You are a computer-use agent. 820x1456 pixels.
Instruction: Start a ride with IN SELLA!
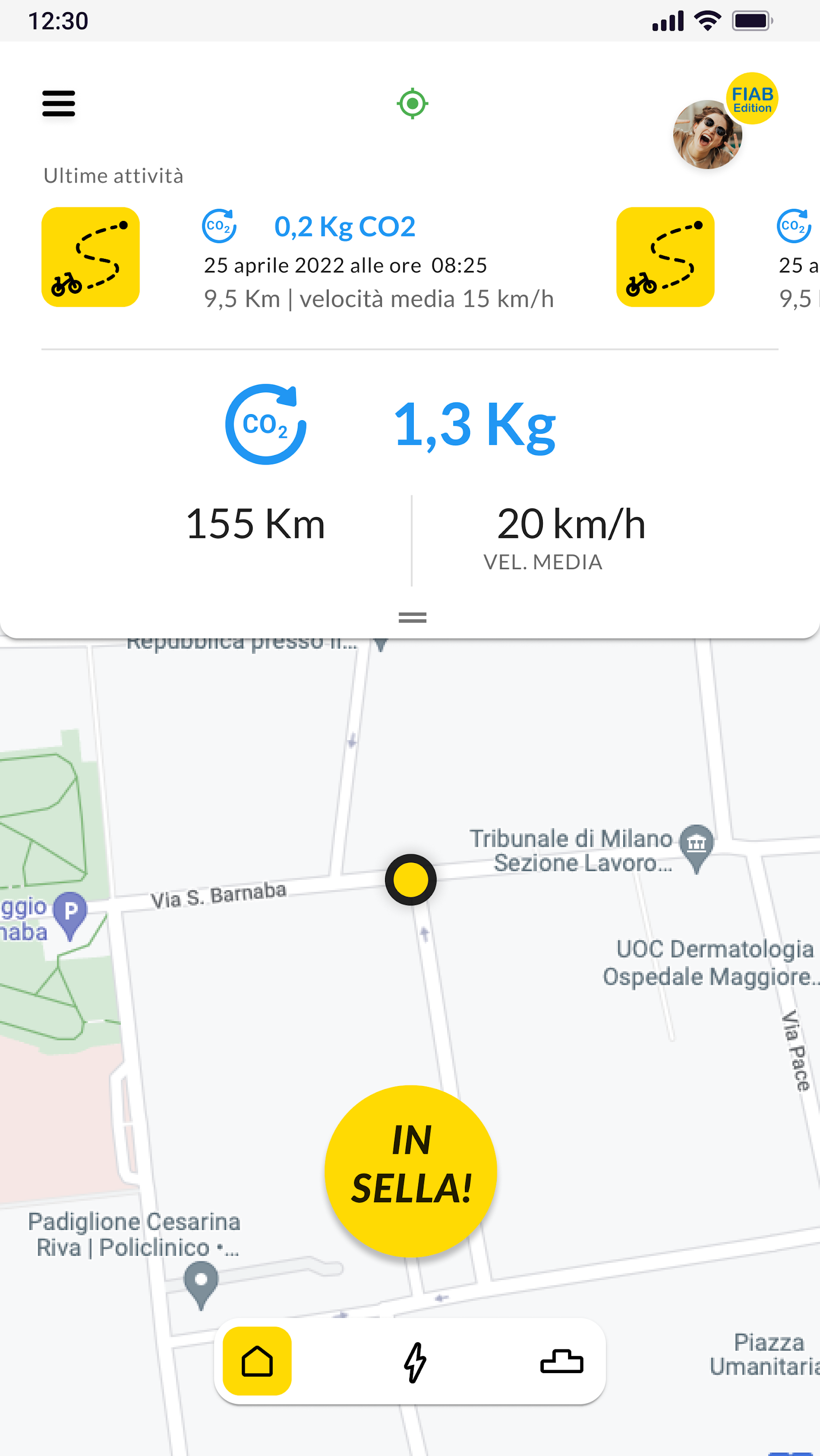[411, 1170]
